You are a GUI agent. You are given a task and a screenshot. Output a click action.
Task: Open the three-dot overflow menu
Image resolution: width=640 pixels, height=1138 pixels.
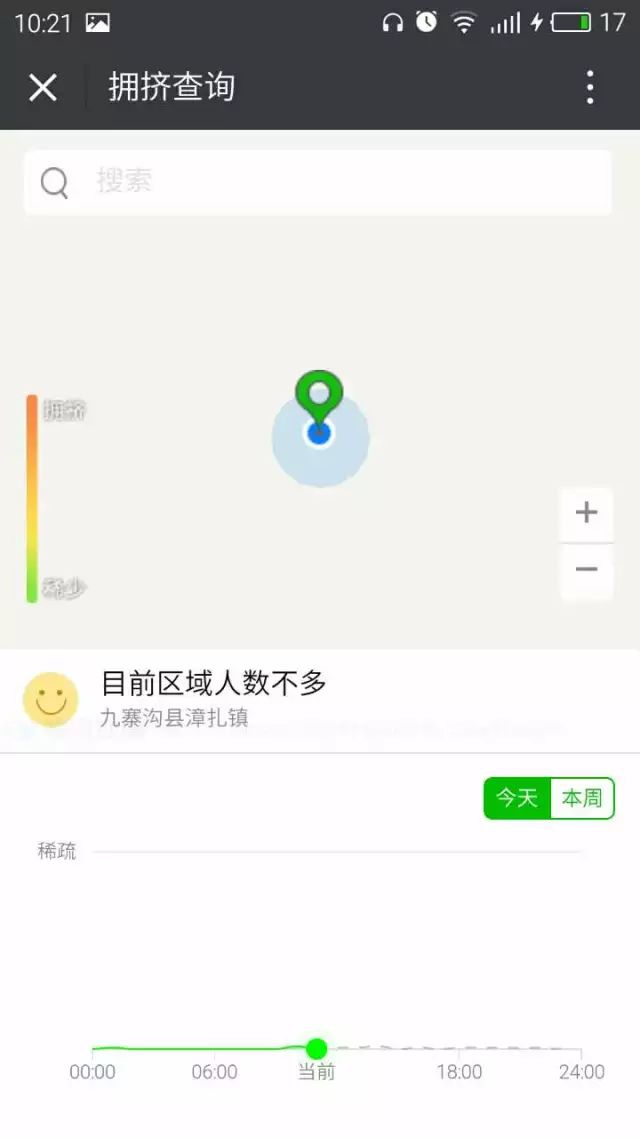pos(590,88)
